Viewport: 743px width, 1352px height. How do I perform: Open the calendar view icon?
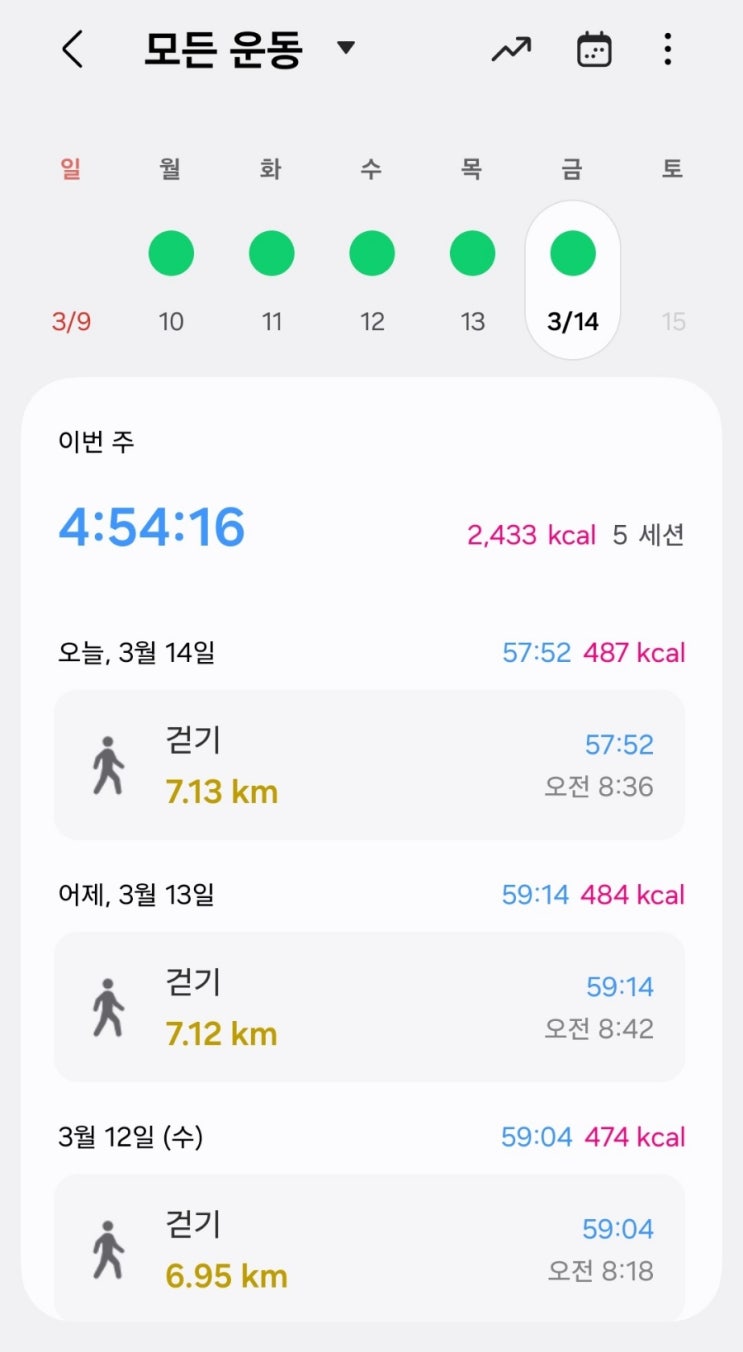click(x=594, y=49)
